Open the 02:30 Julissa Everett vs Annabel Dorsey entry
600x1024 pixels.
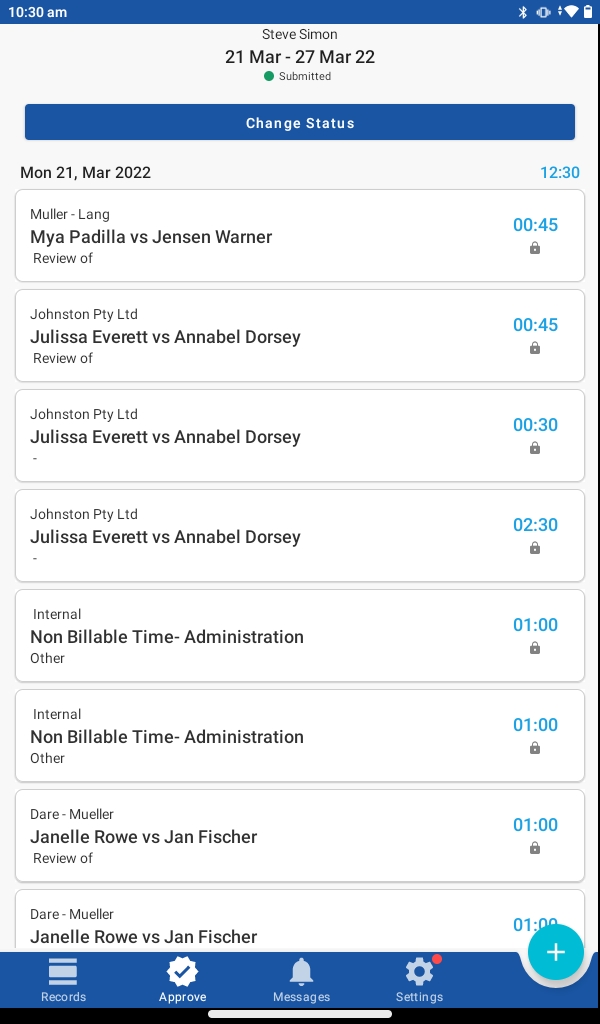(300, 536)
